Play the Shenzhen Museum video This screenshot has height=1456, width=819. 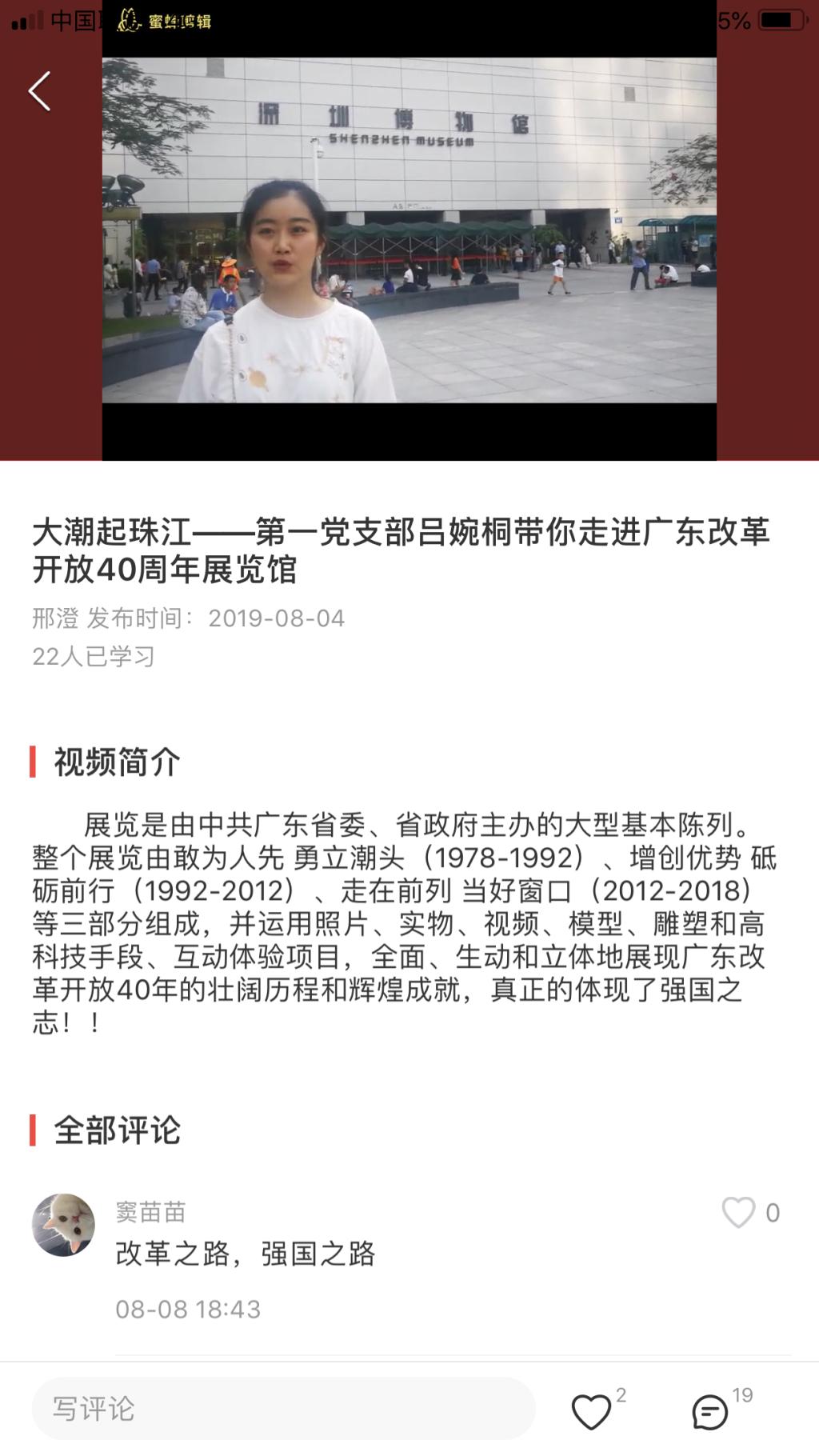point(409,230)
